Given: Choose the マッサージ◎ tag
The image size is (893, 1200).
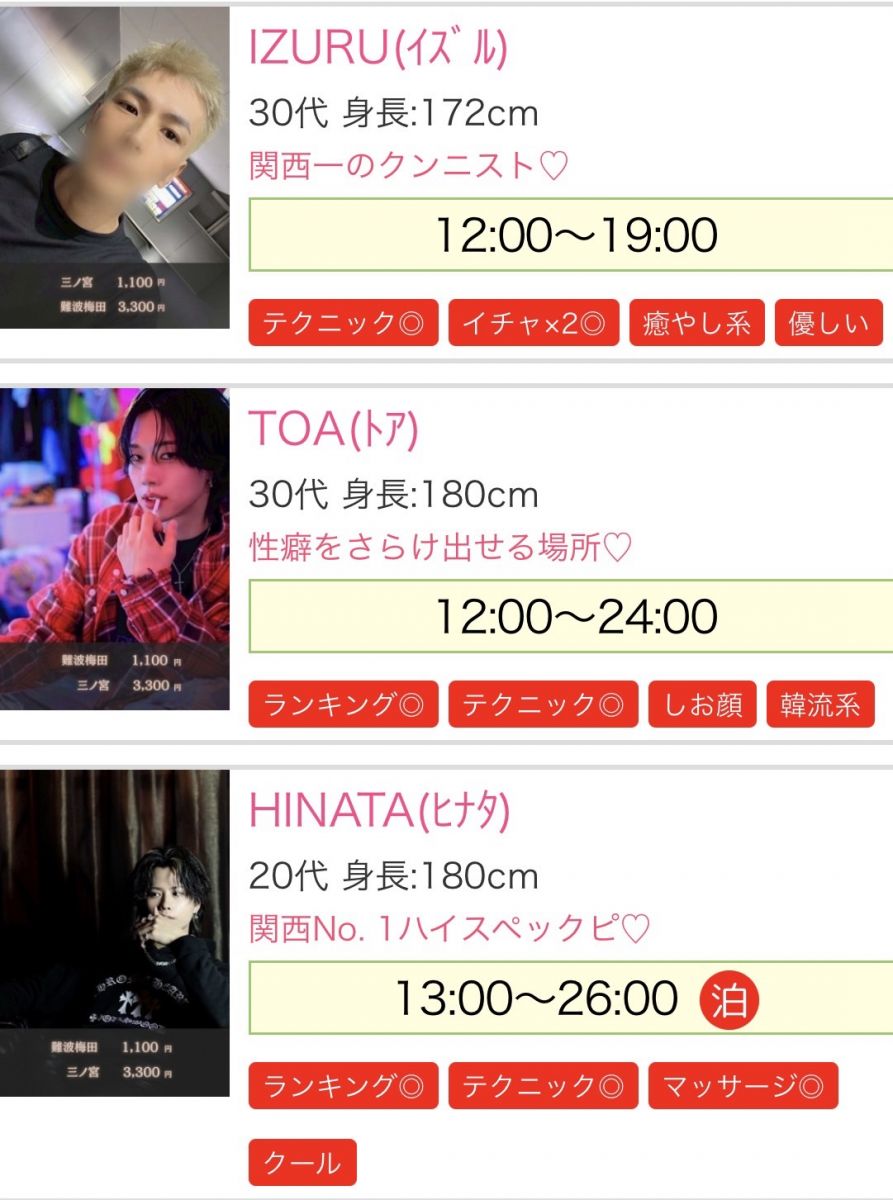Looking at the screenshot, I should coord(742,1086).
